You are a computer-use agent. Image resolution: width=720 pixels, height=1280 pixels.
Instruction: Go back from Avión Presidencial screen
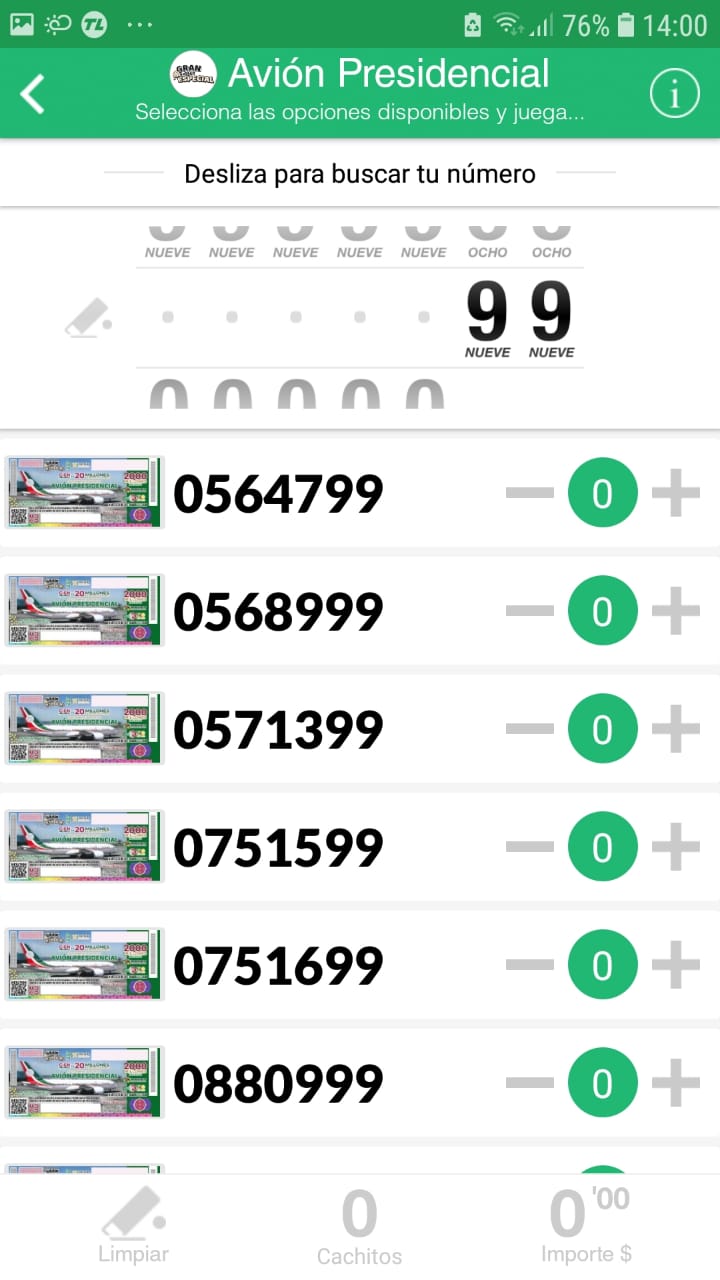pos(33,95)
